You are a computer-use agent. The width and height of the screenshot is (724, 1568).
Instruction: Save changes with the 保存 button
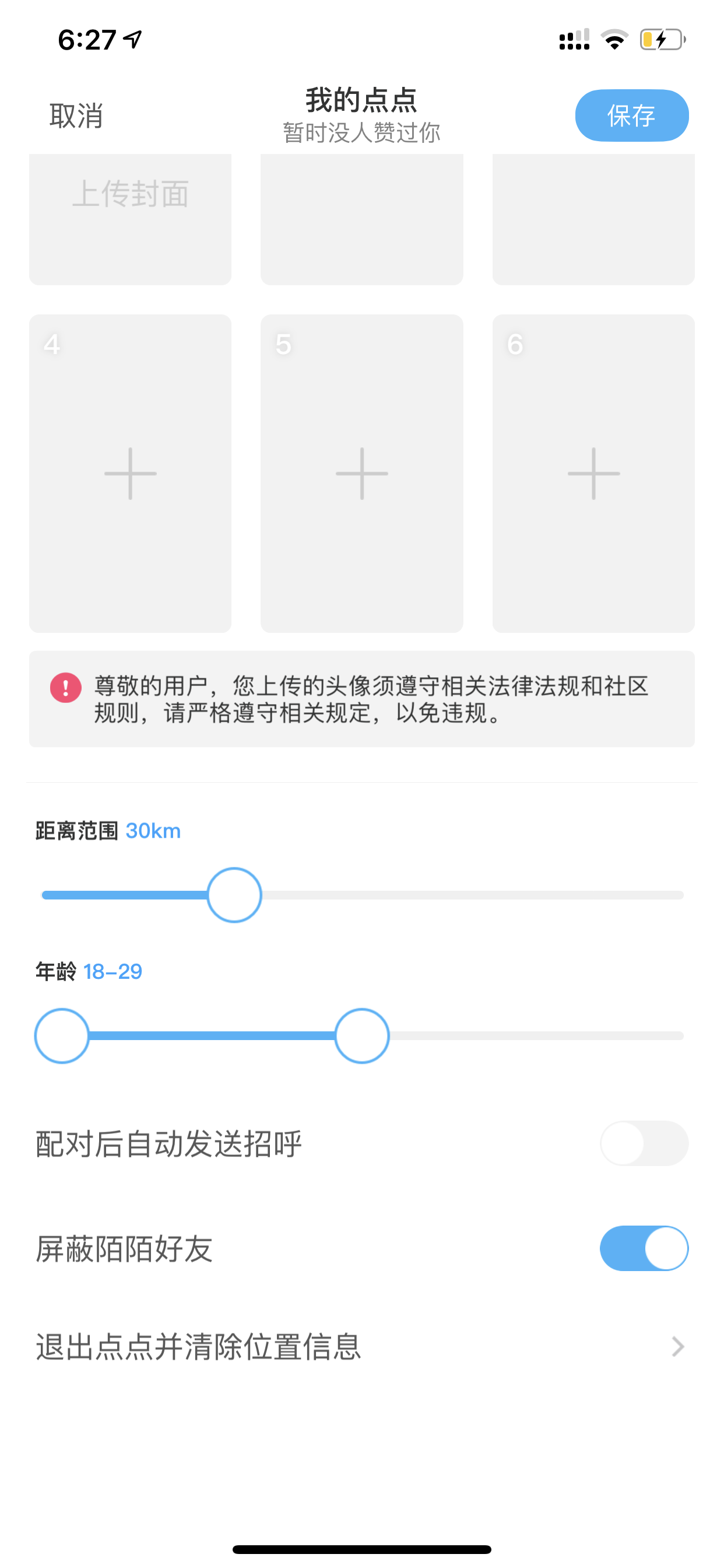(631, 116)
